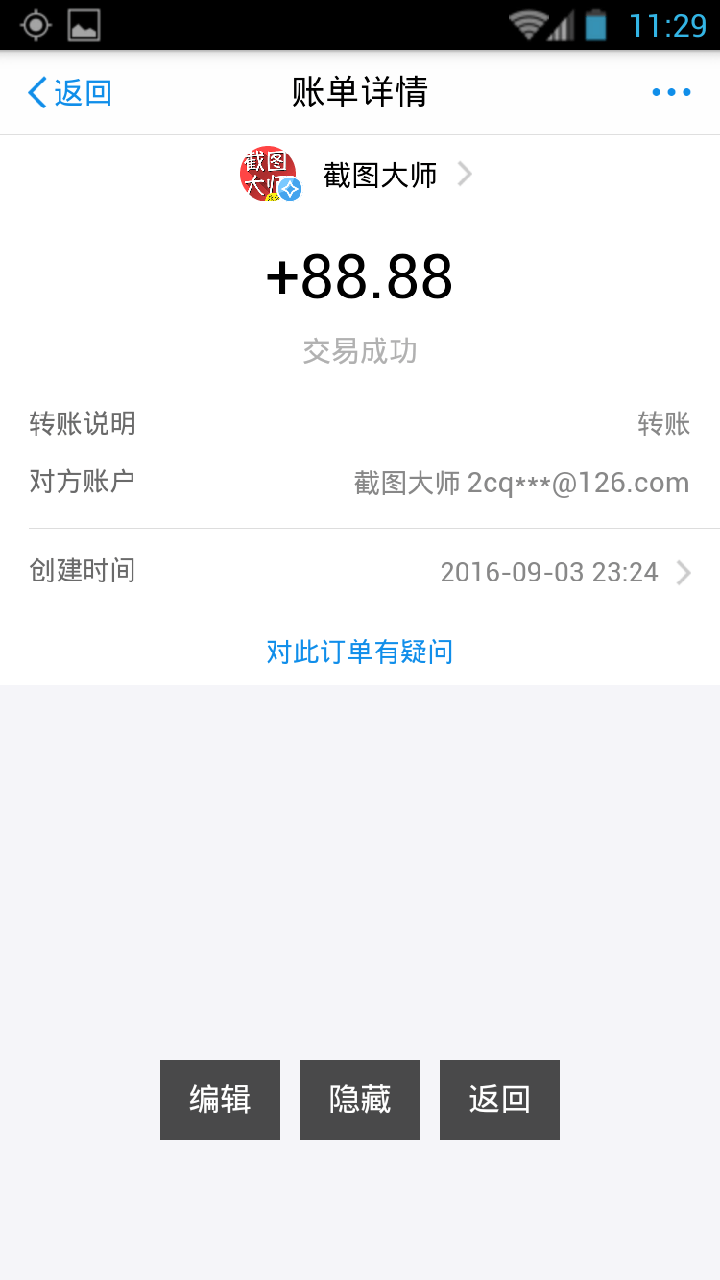Open the three-dot overflow menu
Screen dimensions: 720x1280
pos(671,93)
